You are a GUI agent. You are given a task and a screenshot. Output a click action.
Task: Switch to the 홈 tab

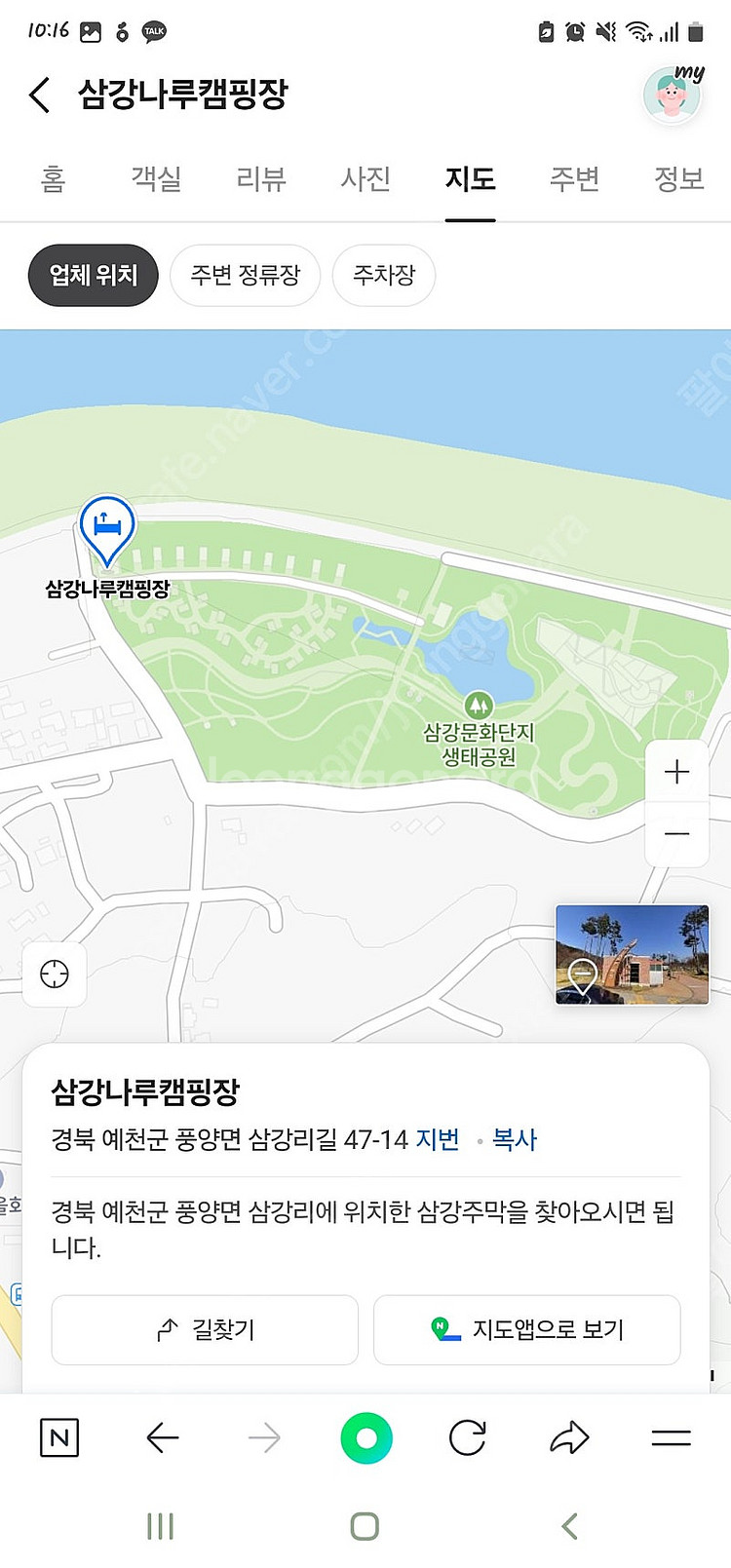click(54, 179)
